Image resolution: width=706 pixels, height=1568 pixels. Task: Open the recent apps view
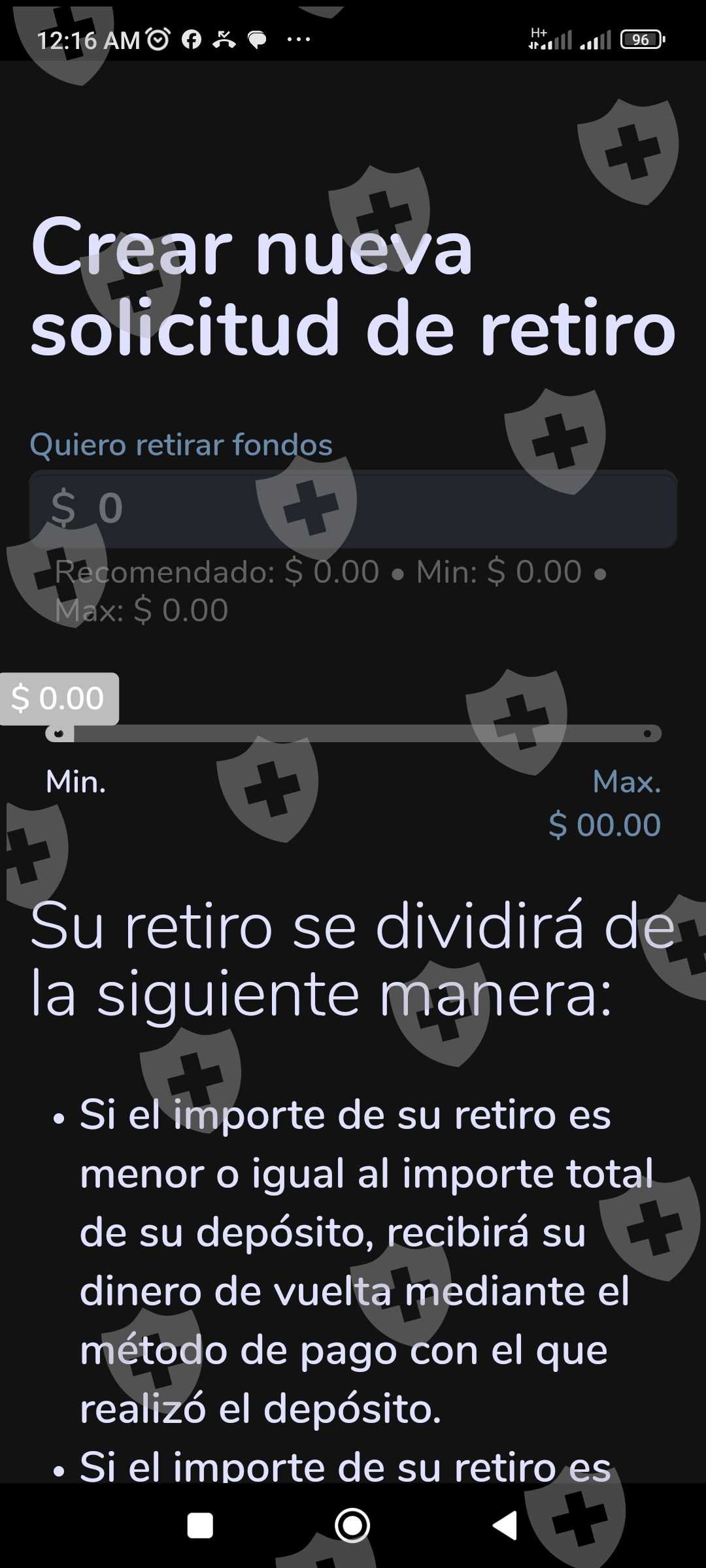200,1526
